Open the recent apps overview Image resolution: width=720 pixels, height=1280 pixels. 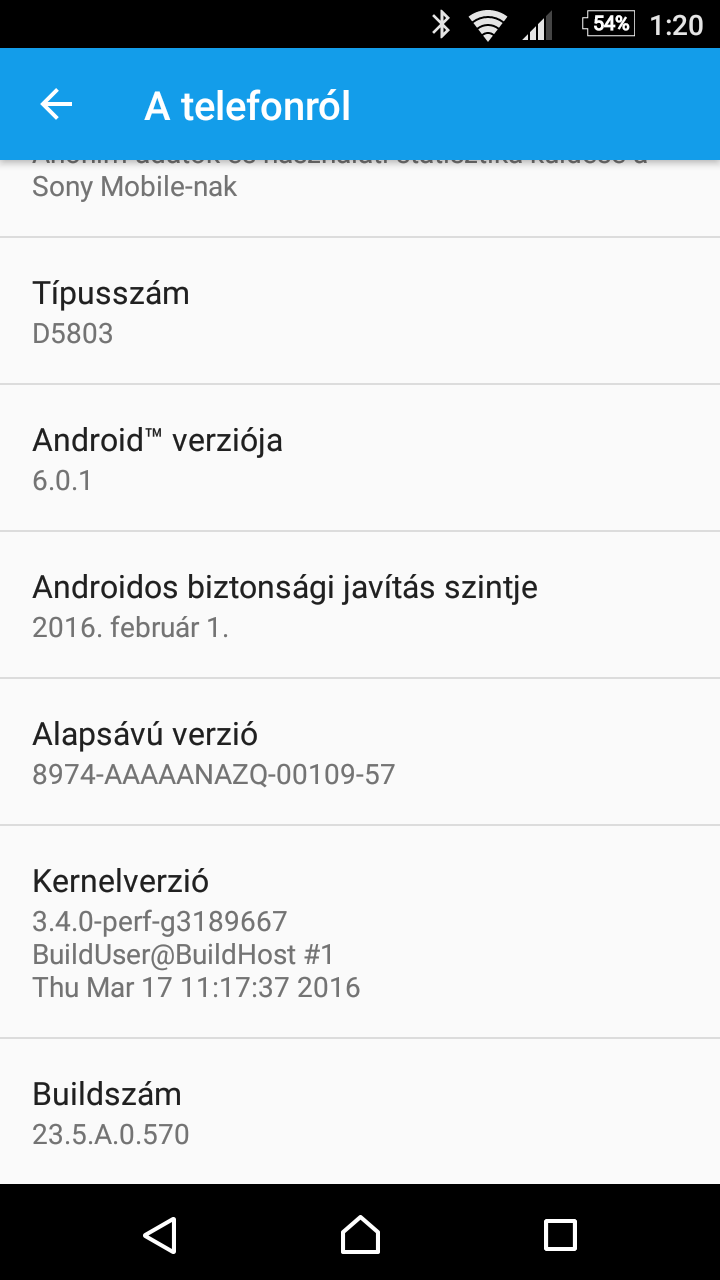tap(560, 1234)
